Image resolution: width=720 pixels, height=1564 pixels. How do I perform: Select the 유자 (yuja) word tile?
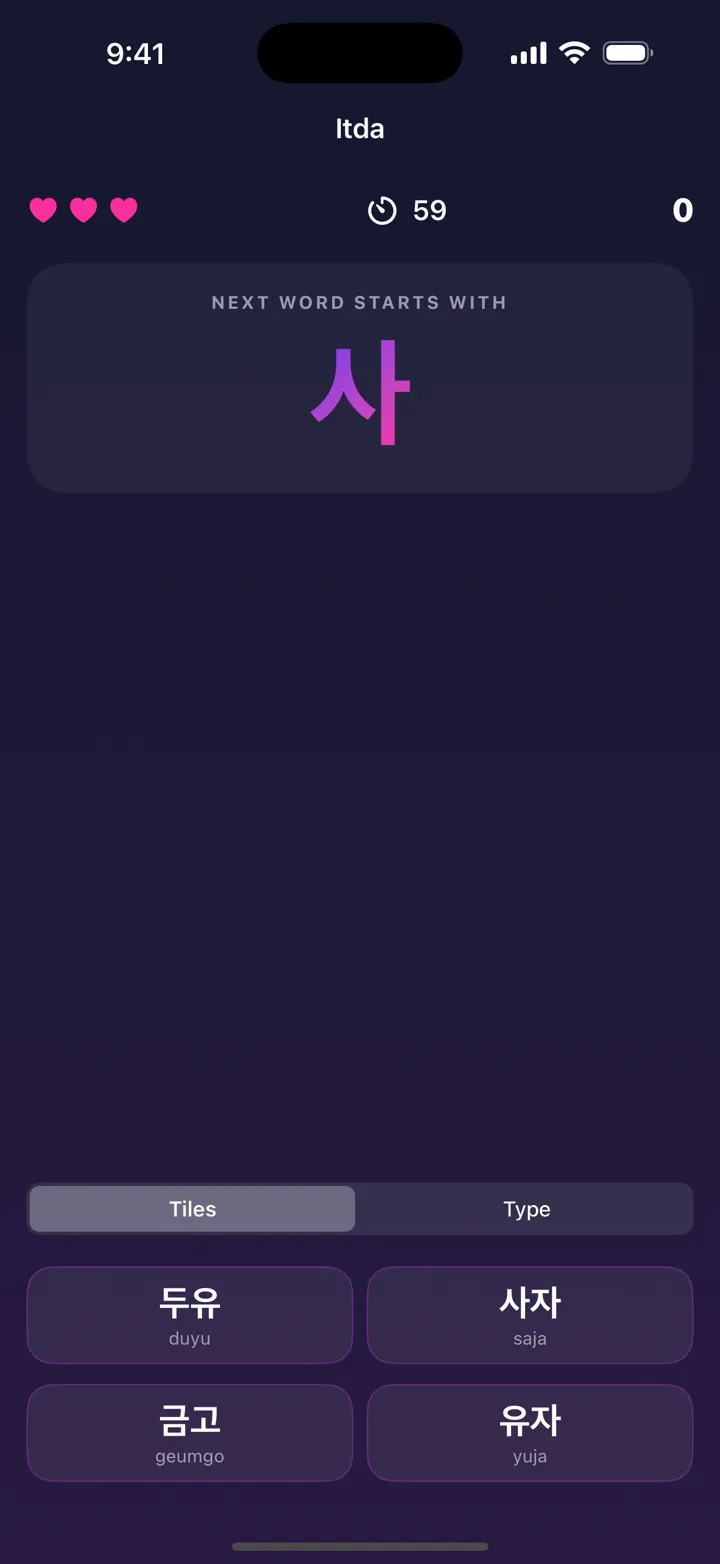(530, 1433)
